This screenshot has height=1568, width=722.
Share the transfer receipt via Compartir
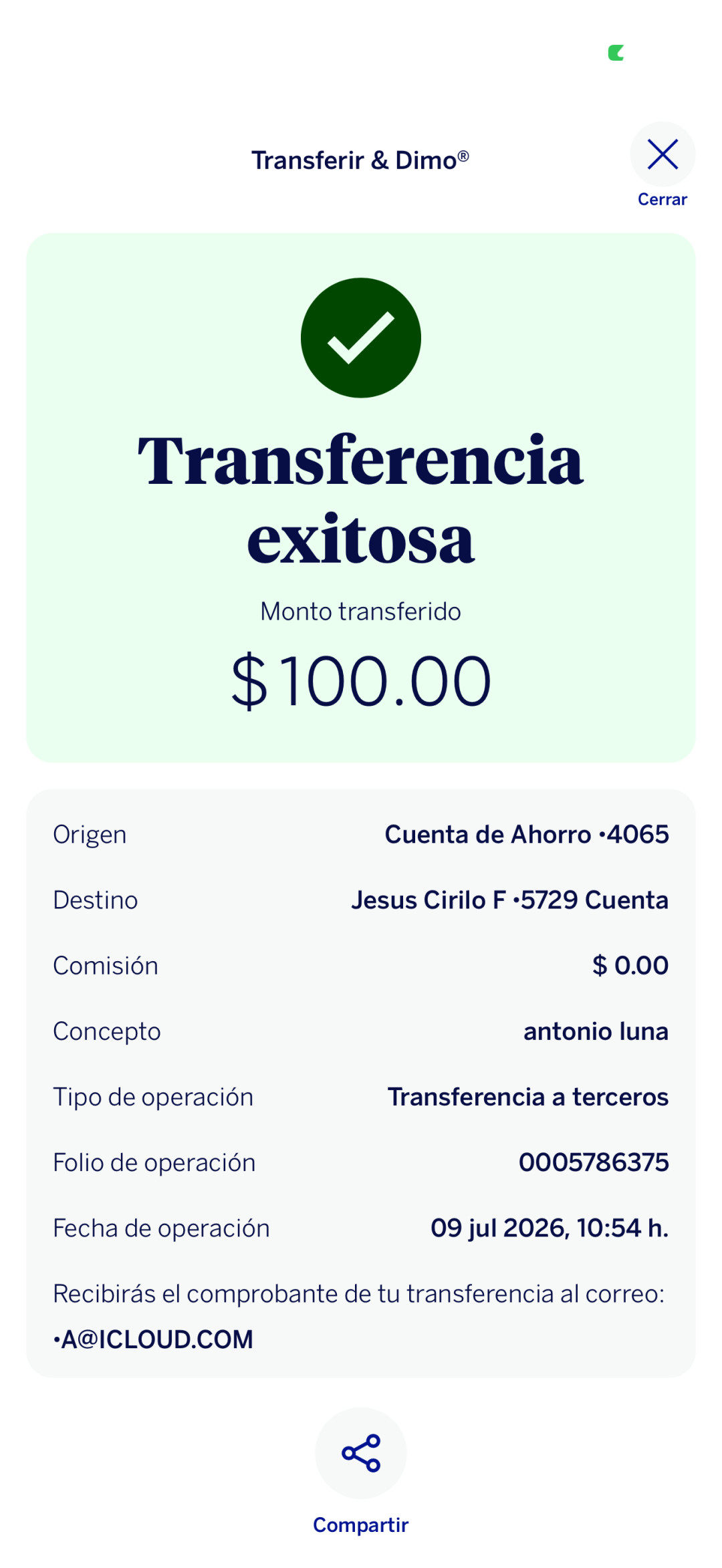tap(361, 1453)
